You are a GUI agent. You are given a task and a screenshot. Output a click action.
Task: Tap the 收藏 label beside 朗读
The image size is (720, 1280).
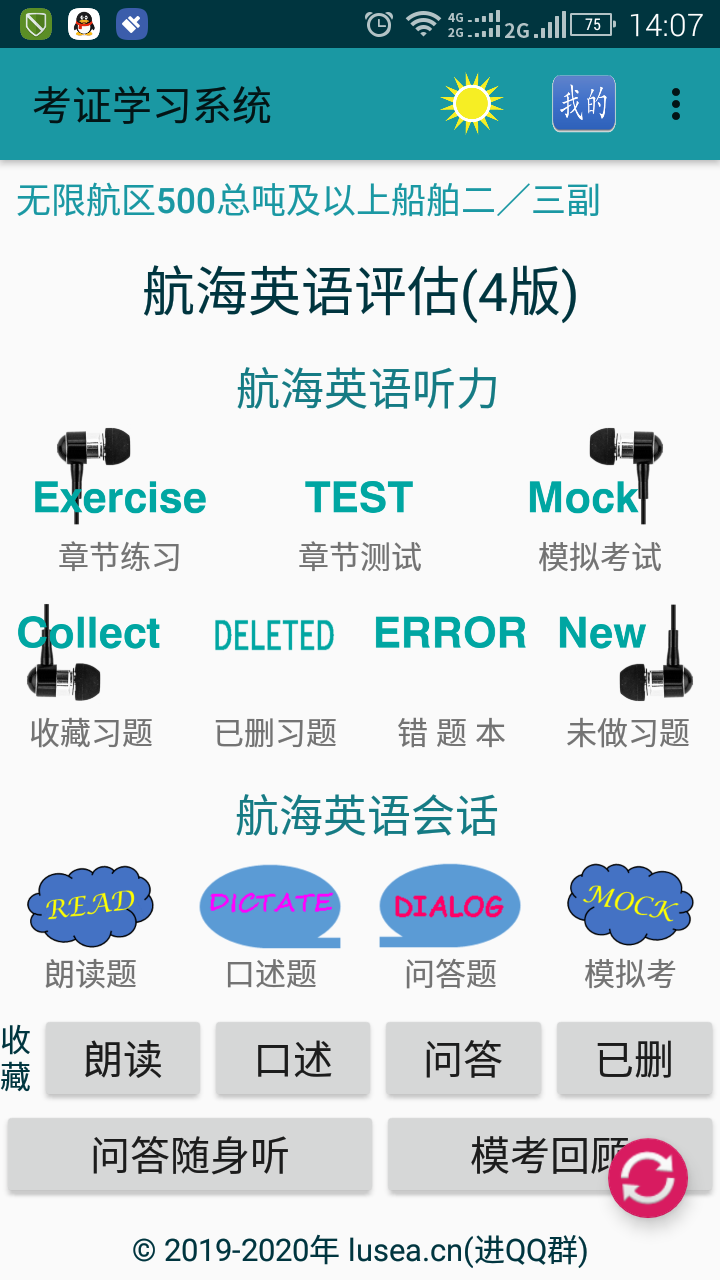click(15, 1058)
